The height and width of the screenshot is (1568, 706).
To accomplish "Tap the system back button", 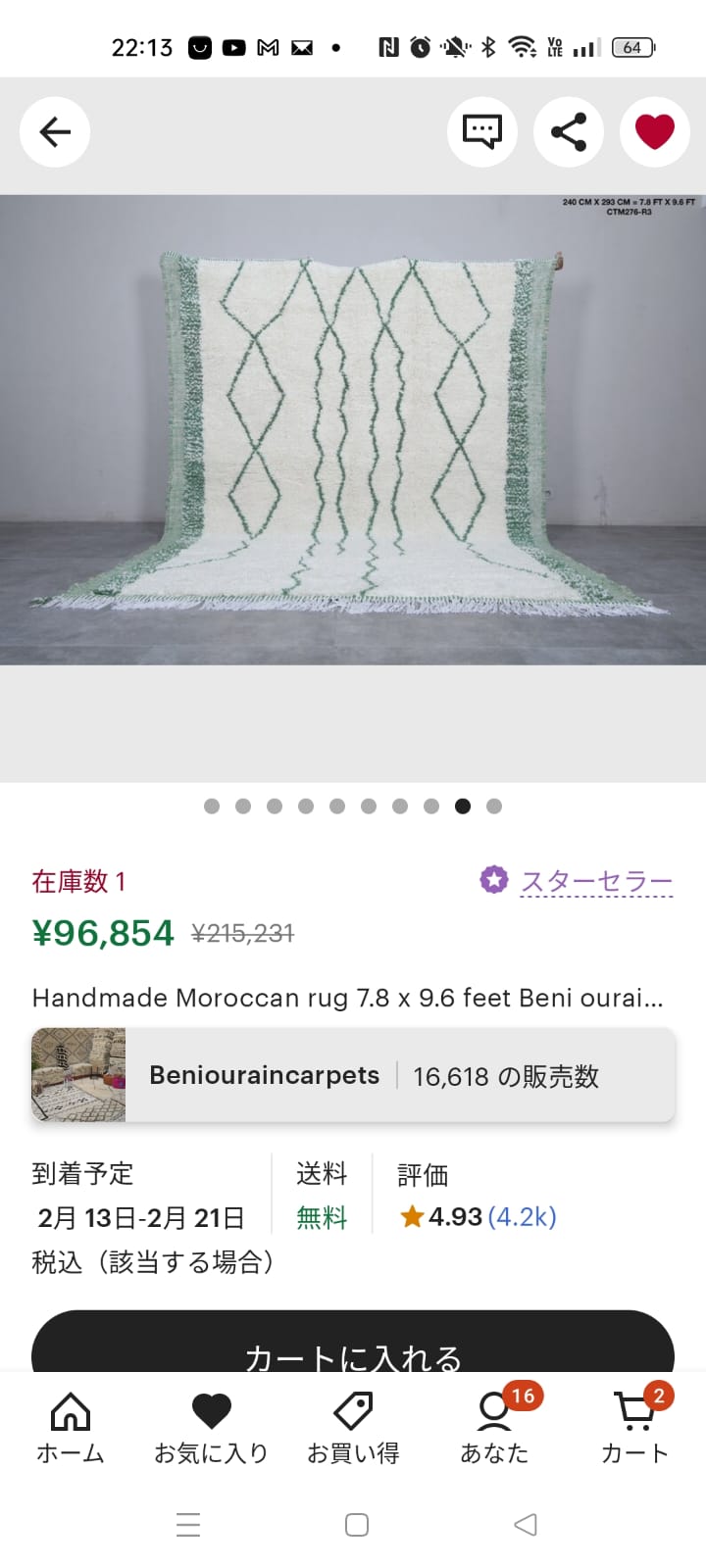I will [526, 1525].
